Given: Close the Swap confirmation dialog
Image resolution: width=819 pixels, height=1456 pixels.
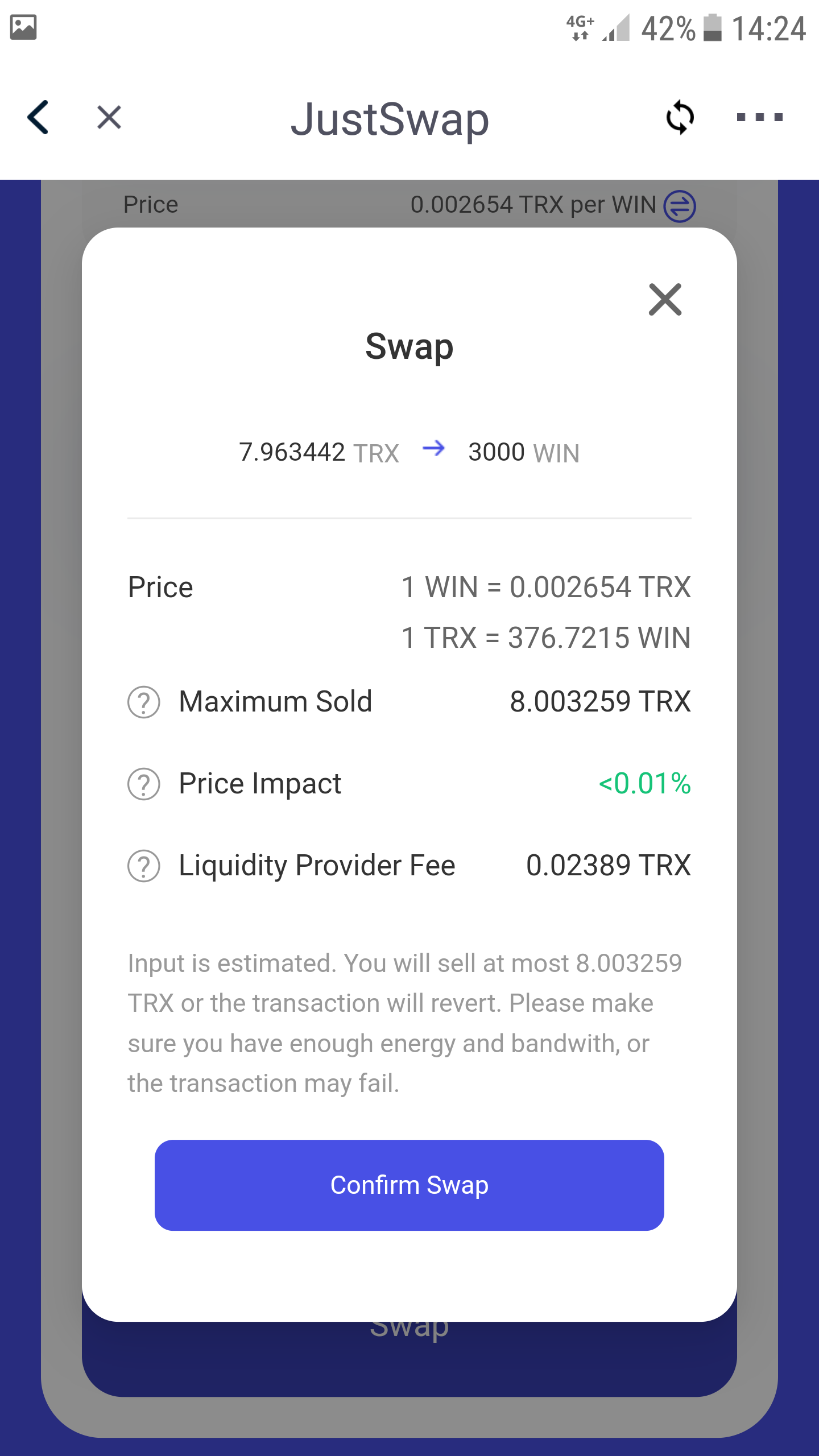Looking at the screenshot, I should click(x=665, y=299).
